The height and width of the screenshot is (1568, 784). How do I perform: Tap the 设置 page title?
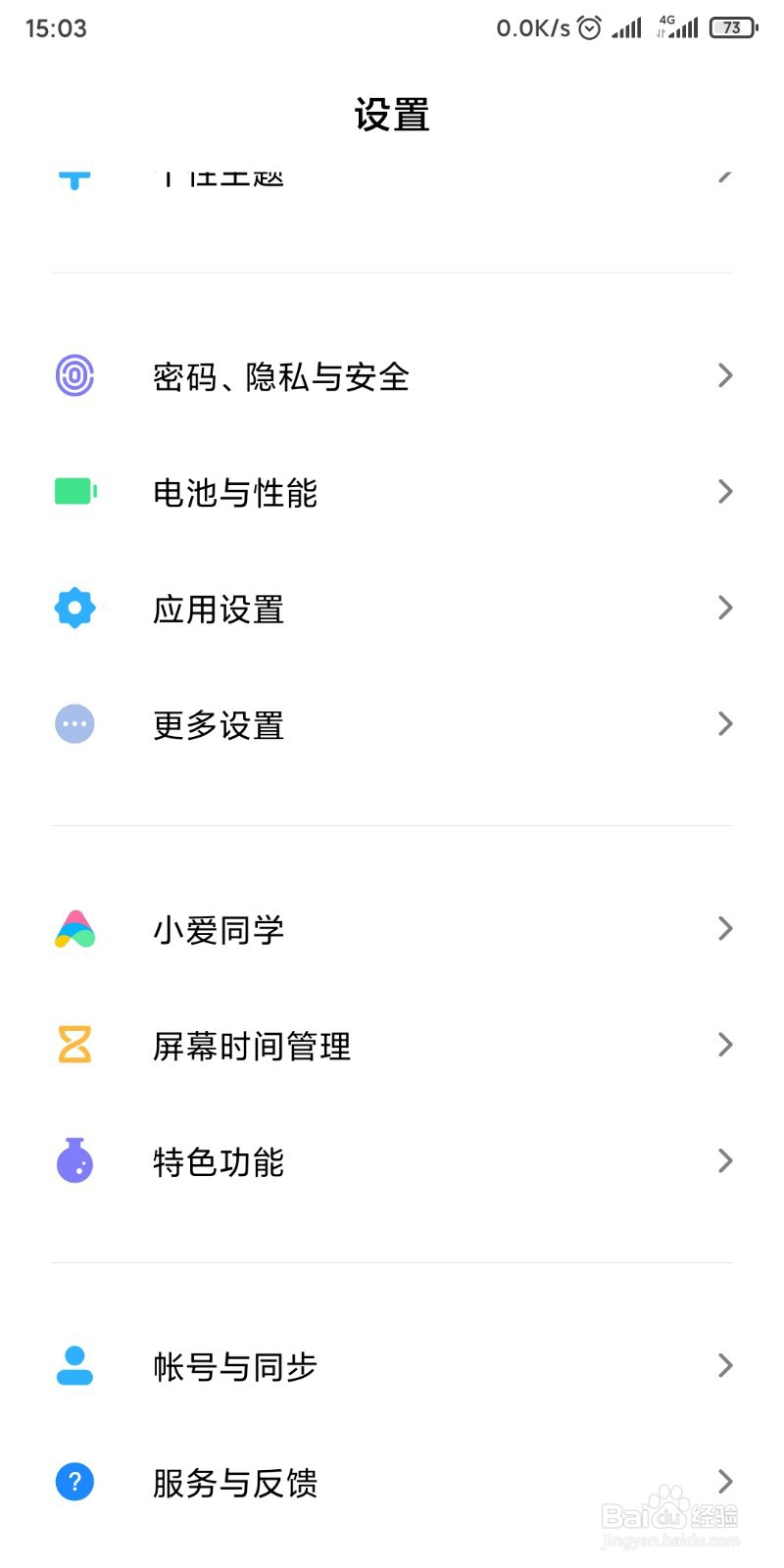click(392, 115)
